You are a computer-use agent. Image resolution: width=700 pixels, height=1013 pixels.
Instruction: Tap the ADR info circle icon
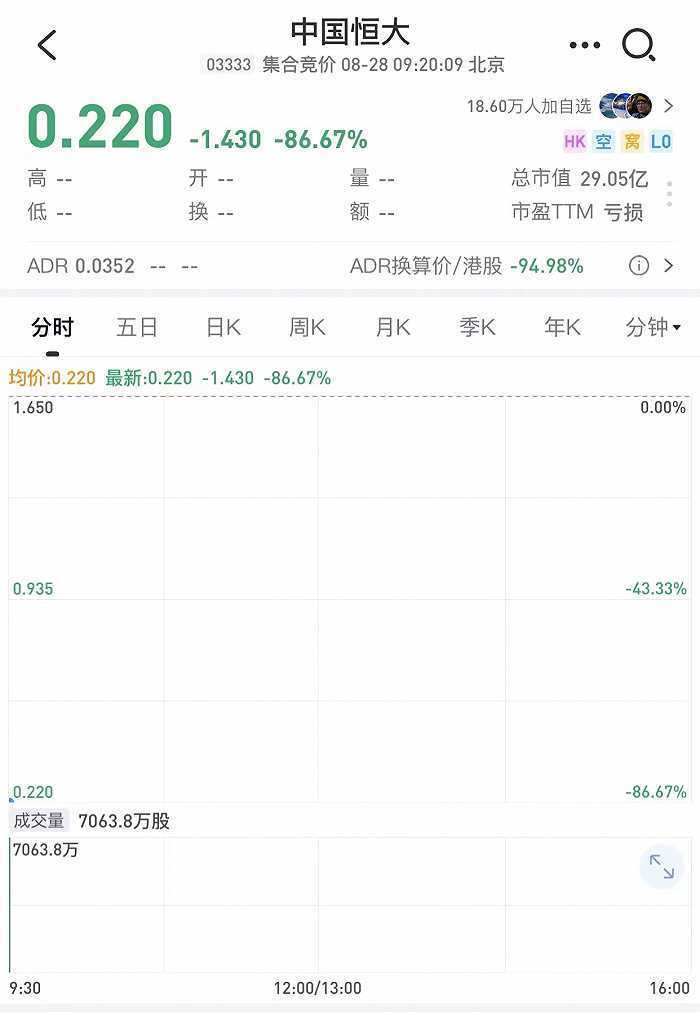point(638,266)
